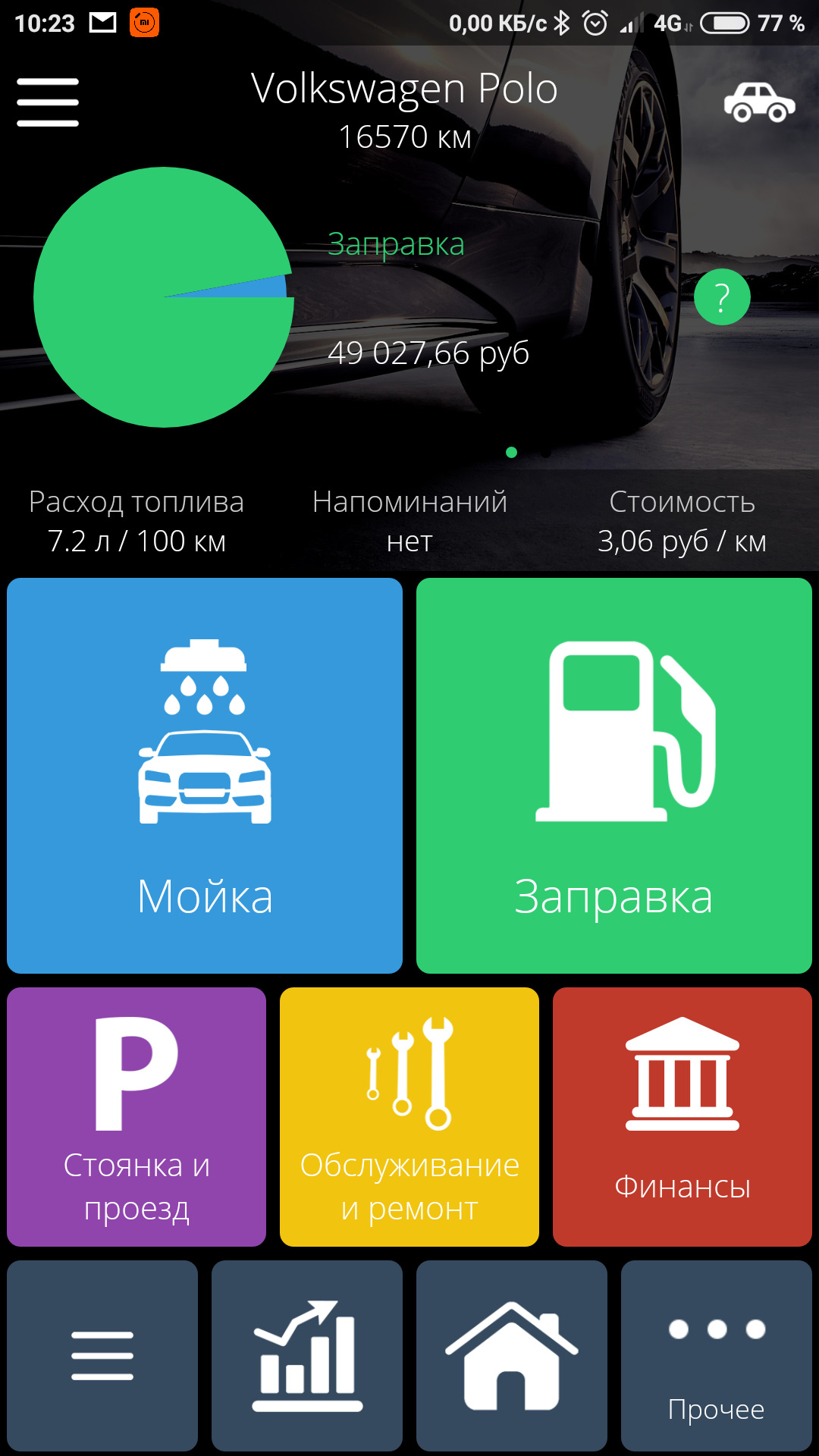Tap the green question mark help bubble
The height and width of the screenshot is (1456, 819).
tap(722, 297)
